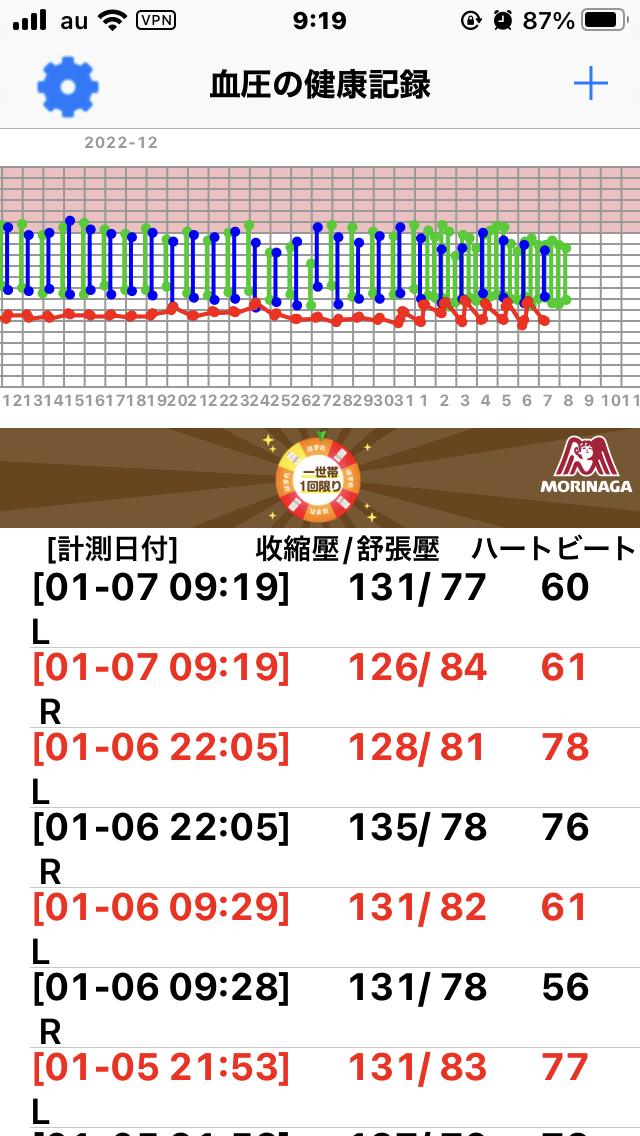Select the 01-06 22:05 entry with 135/78
Viewport: 640px width, 1136px height.
320,848
